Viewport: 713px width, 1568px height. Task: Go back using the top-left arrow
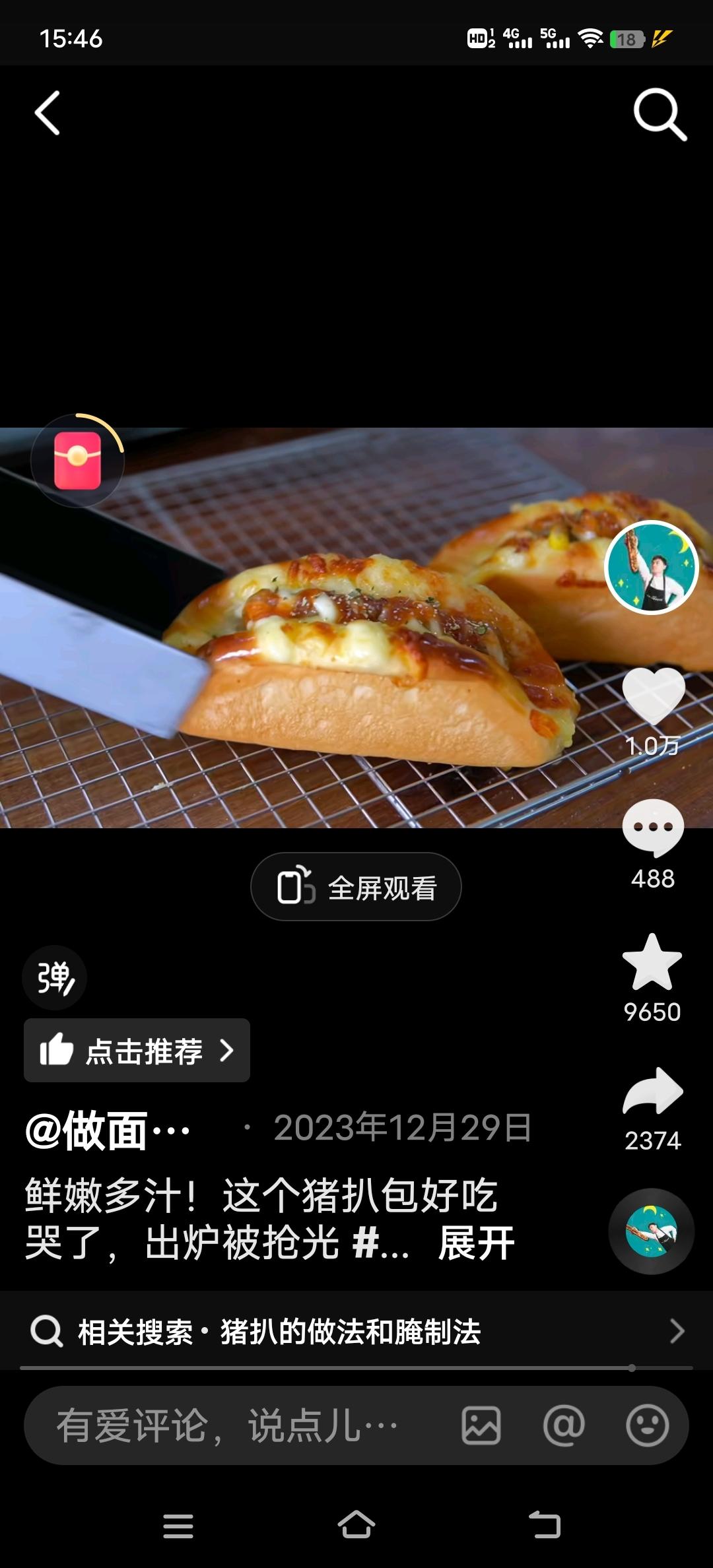coord(48,114)
